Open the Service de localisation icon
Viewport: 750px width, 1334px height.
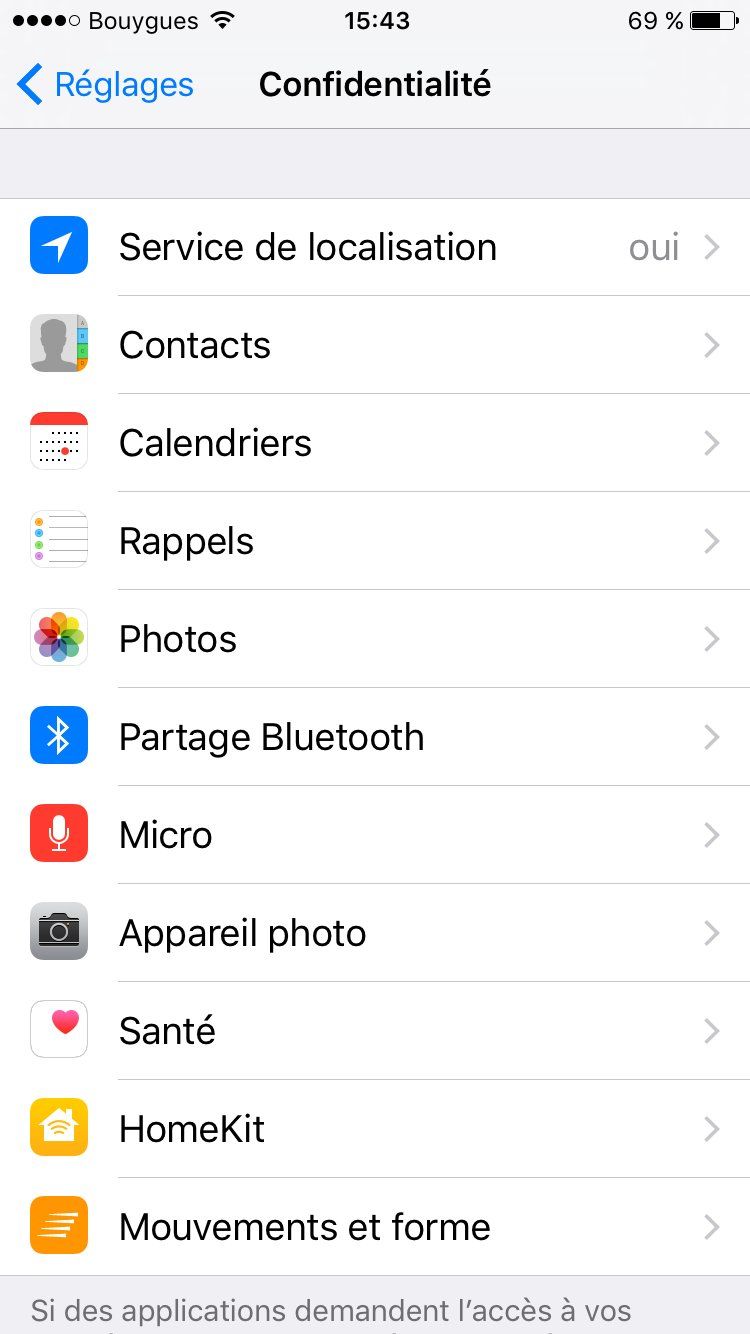pyautogui.click(x=58, y=247)
